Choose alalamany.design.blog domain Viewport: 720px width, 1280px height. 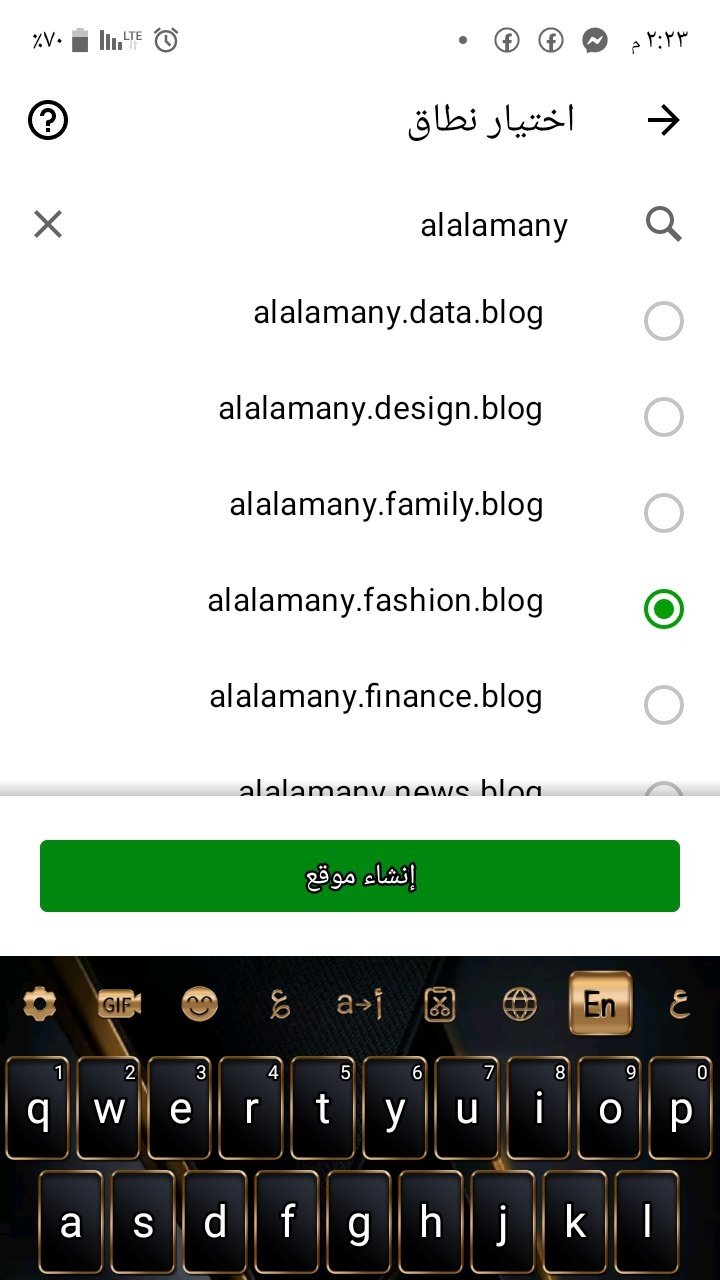coord(663,417)
